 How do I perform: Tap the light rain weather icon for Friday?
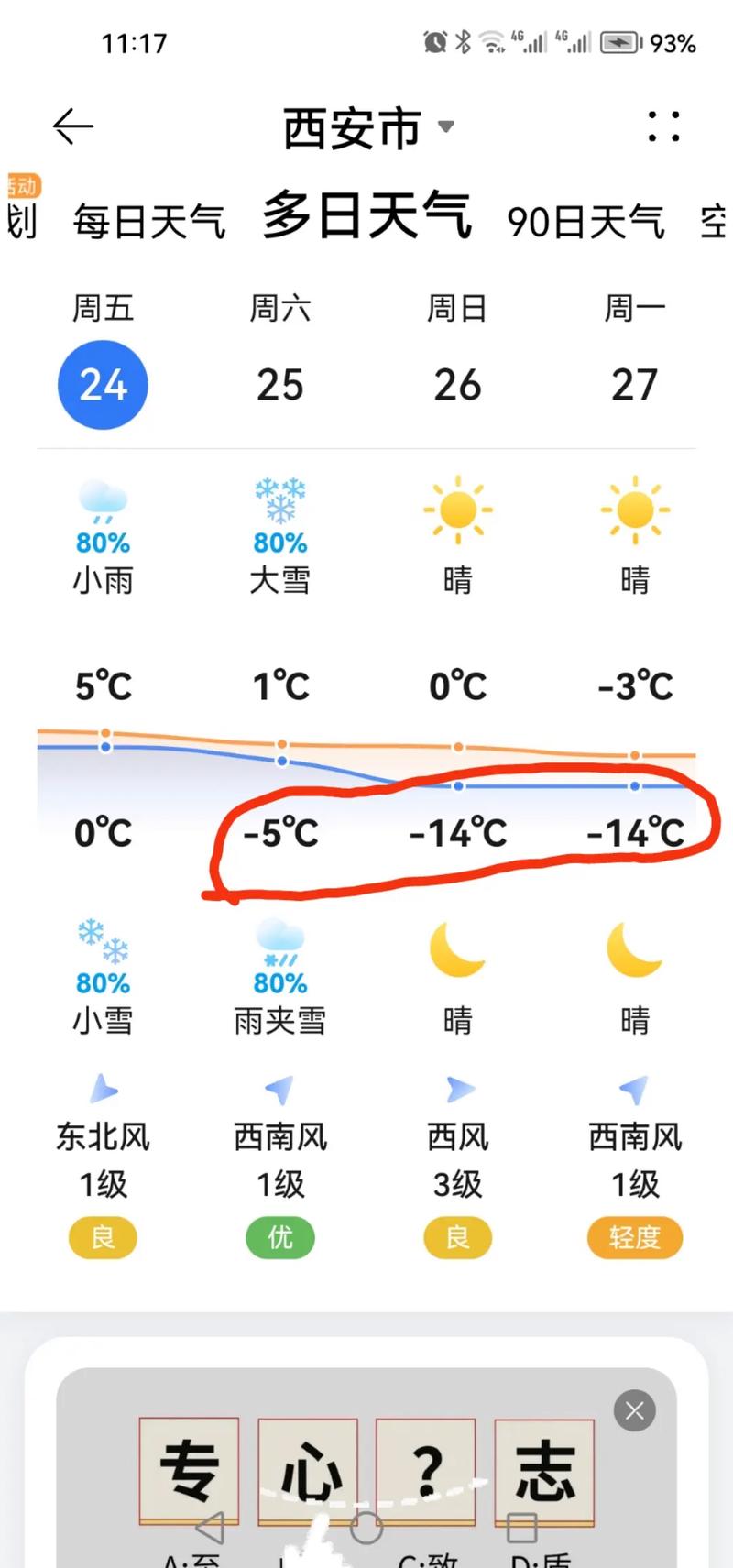point(103,501)
